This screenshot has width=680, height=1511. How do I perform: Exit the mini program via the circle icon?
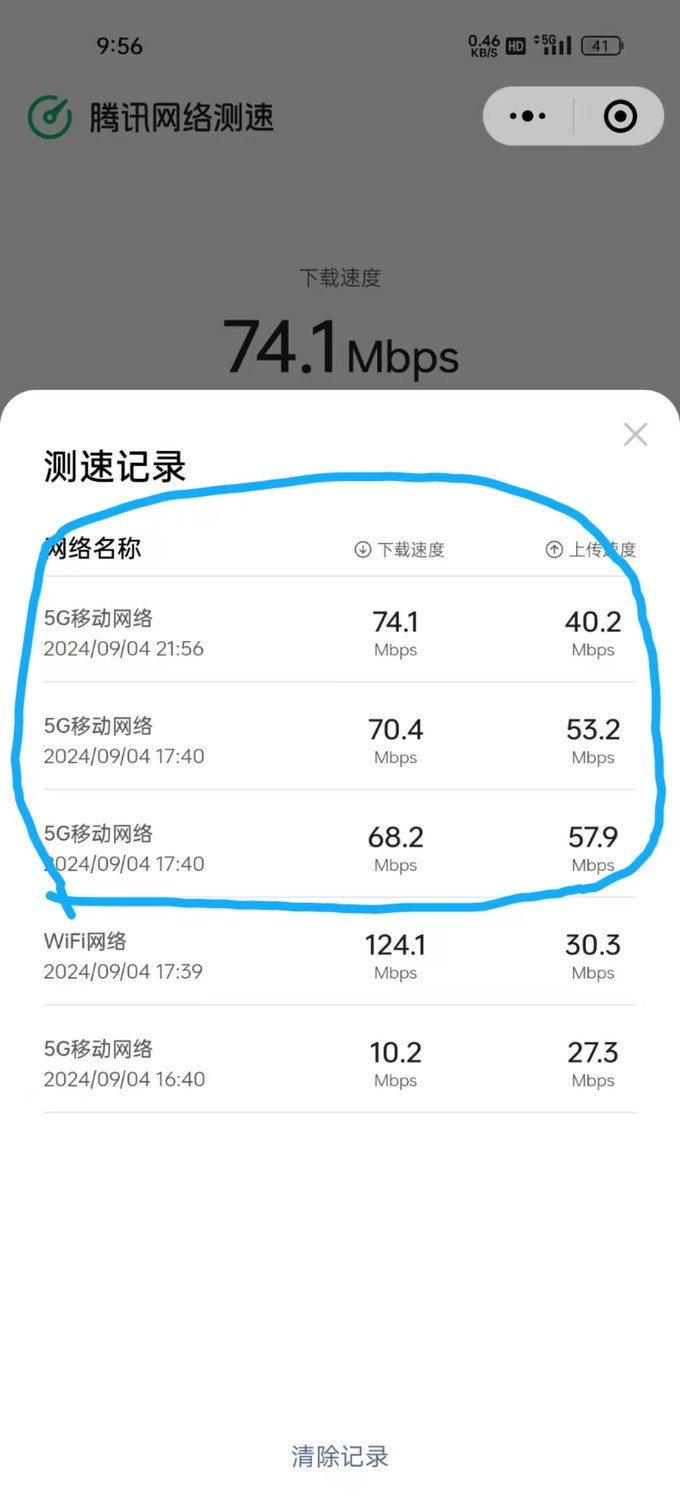620,116
